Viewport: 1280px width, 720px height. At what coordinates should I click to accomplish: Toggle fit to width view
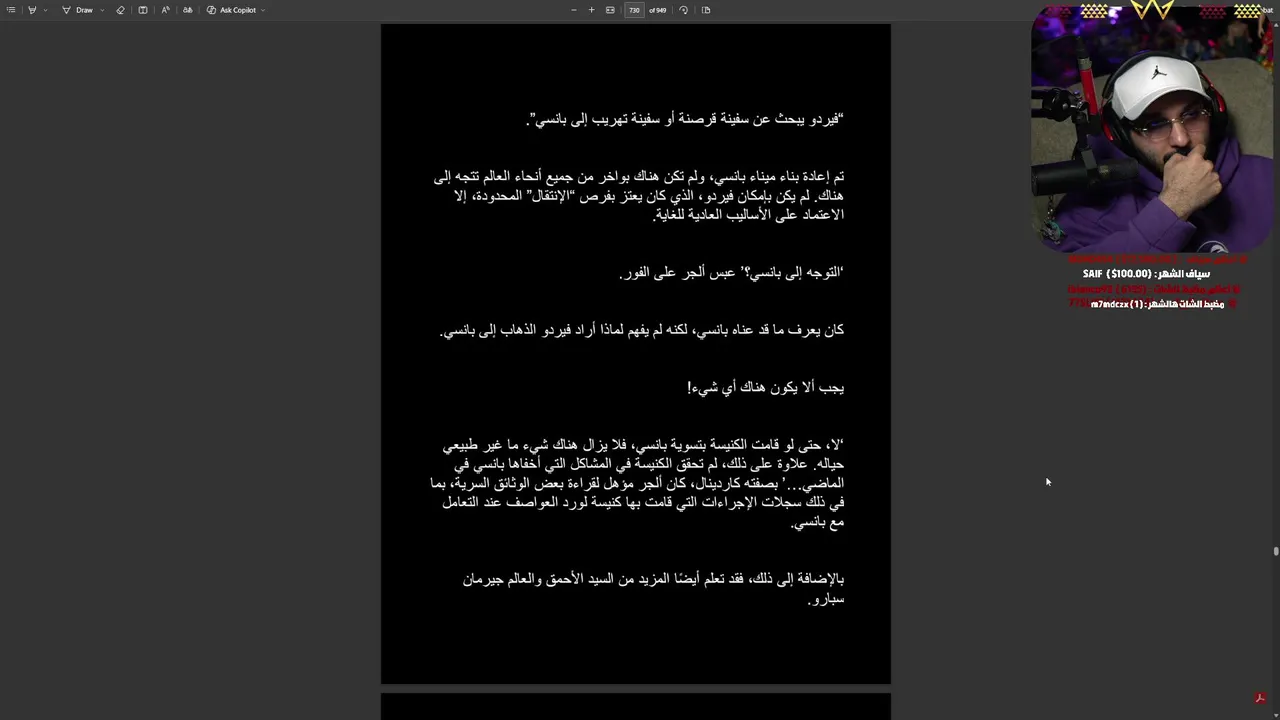click(610, 10)
